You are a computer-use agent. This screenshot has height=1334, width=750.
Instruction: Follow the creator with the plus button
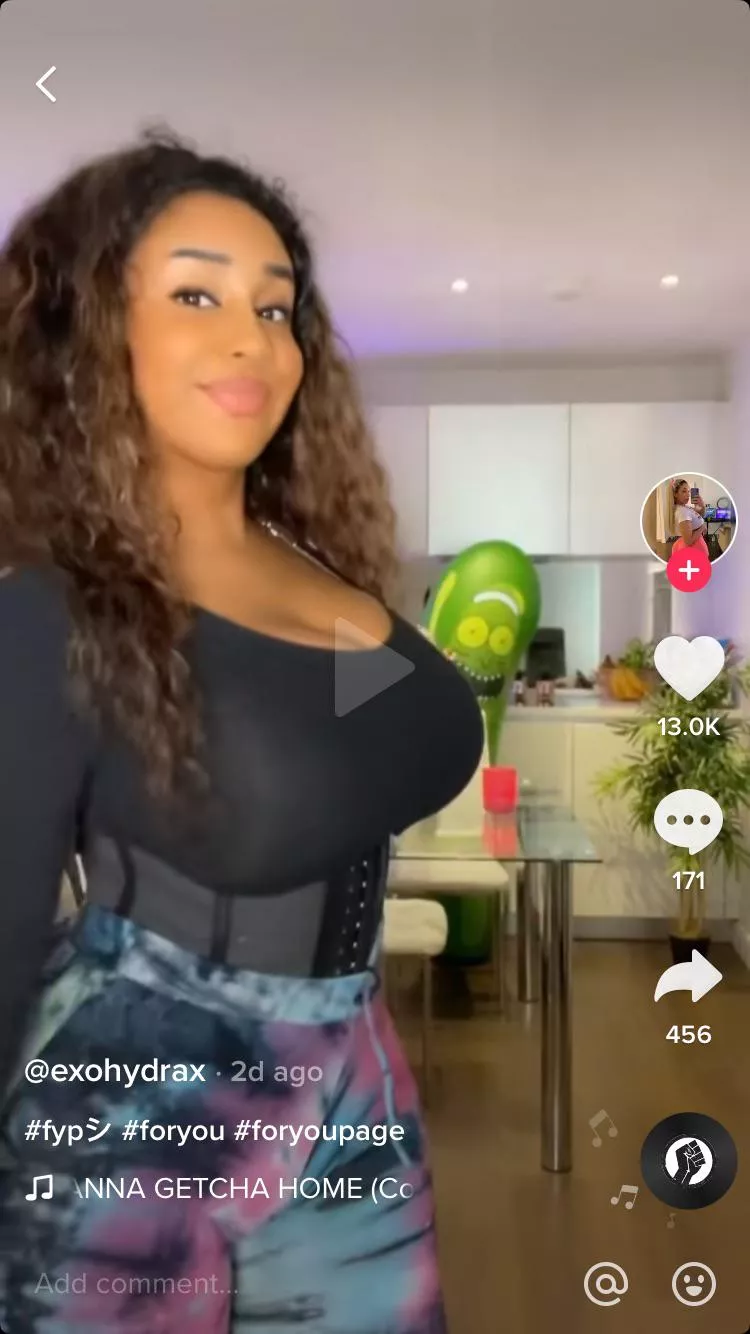[x=689, y=571]
